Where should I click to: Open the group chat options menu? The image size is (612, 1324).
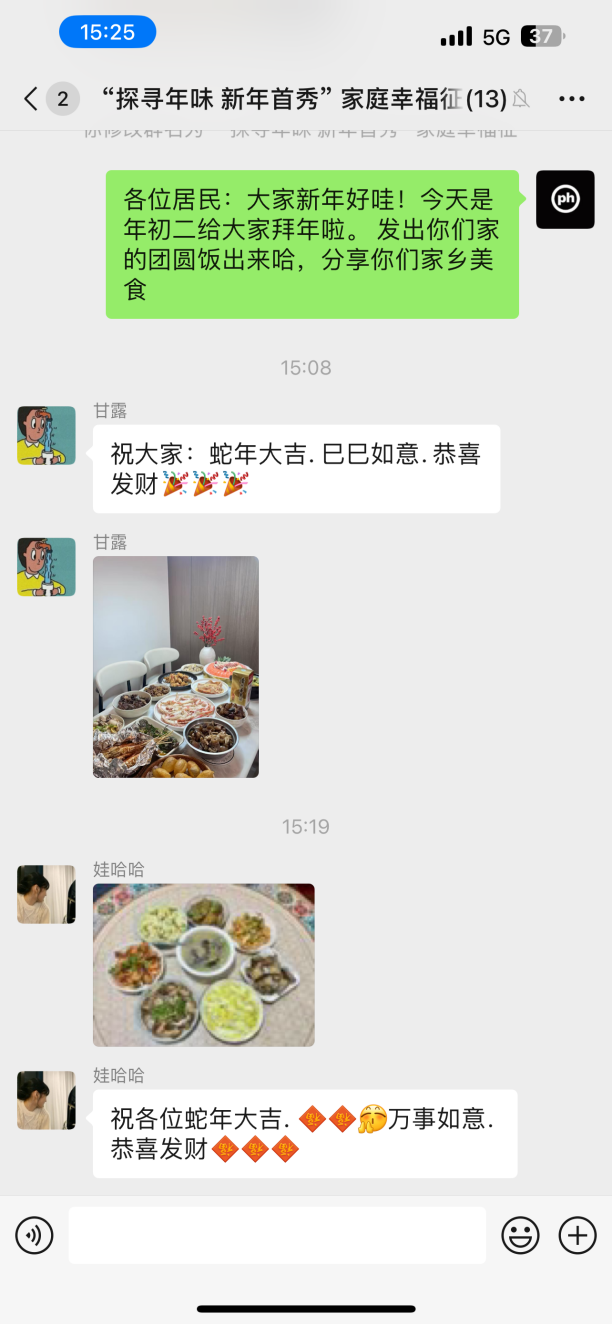click(571, 98)
